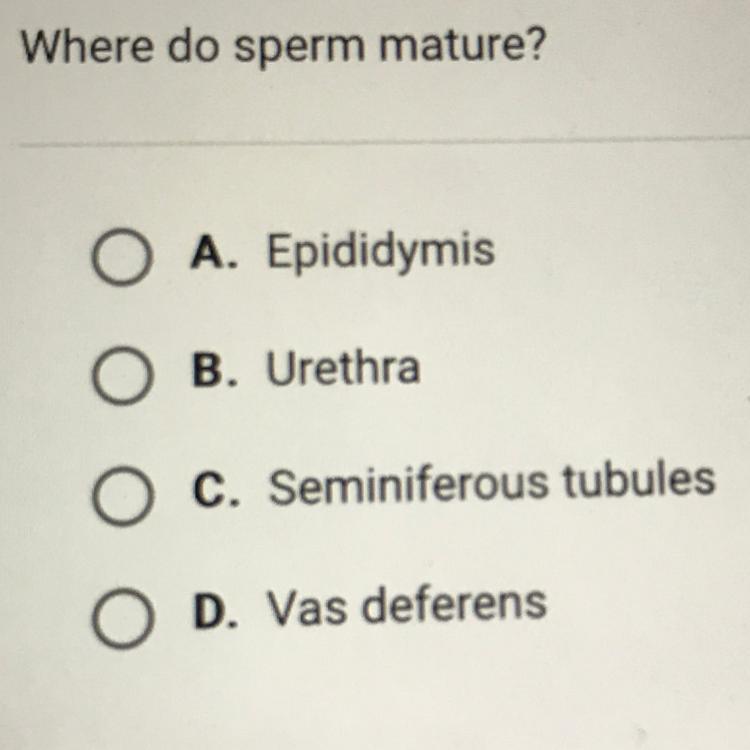This screenshot has width=750, height=750.
Task: Select answer A. Epididymis
Action: [122, 259]
